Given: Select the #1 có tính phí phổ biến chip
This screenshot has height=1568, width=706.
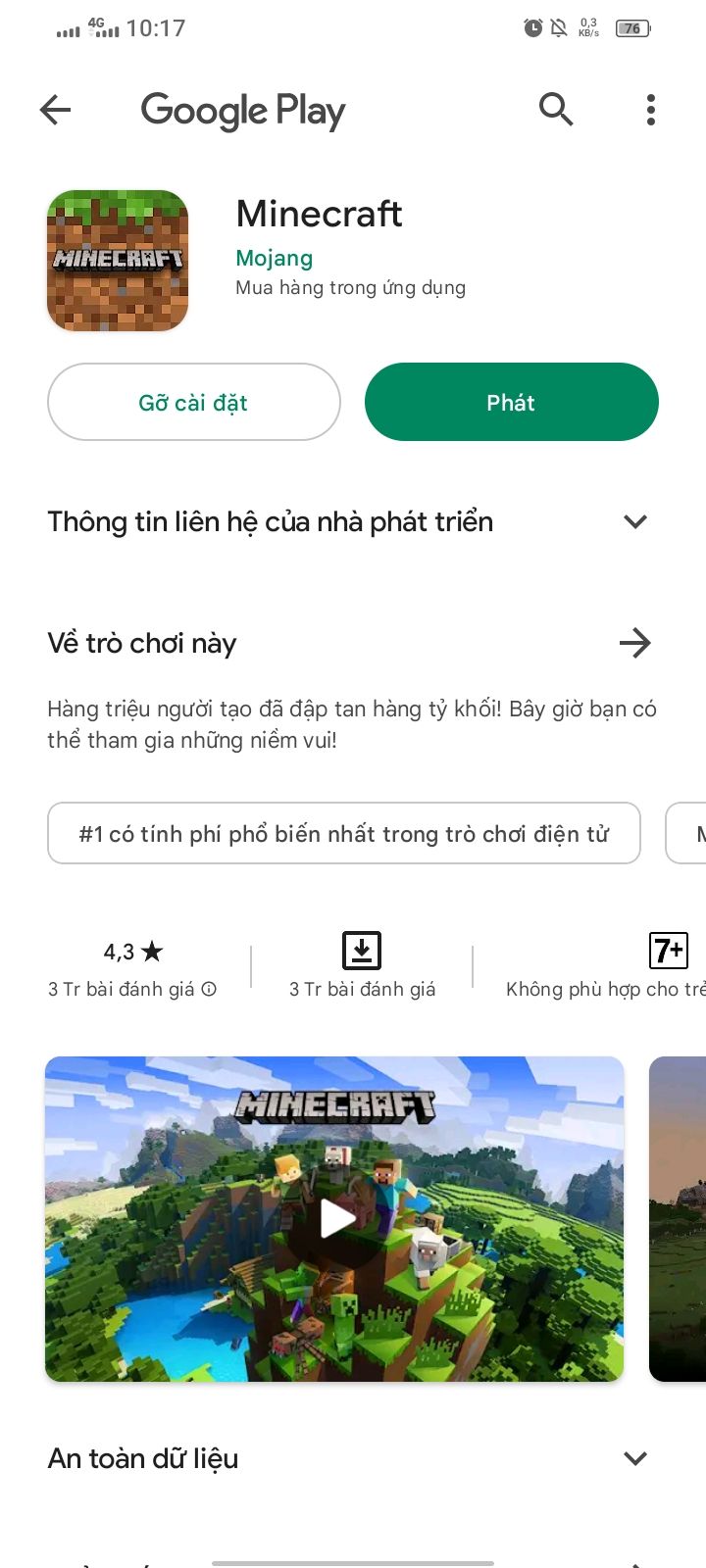Looking at the screenshot, I should tap(344, 834).
